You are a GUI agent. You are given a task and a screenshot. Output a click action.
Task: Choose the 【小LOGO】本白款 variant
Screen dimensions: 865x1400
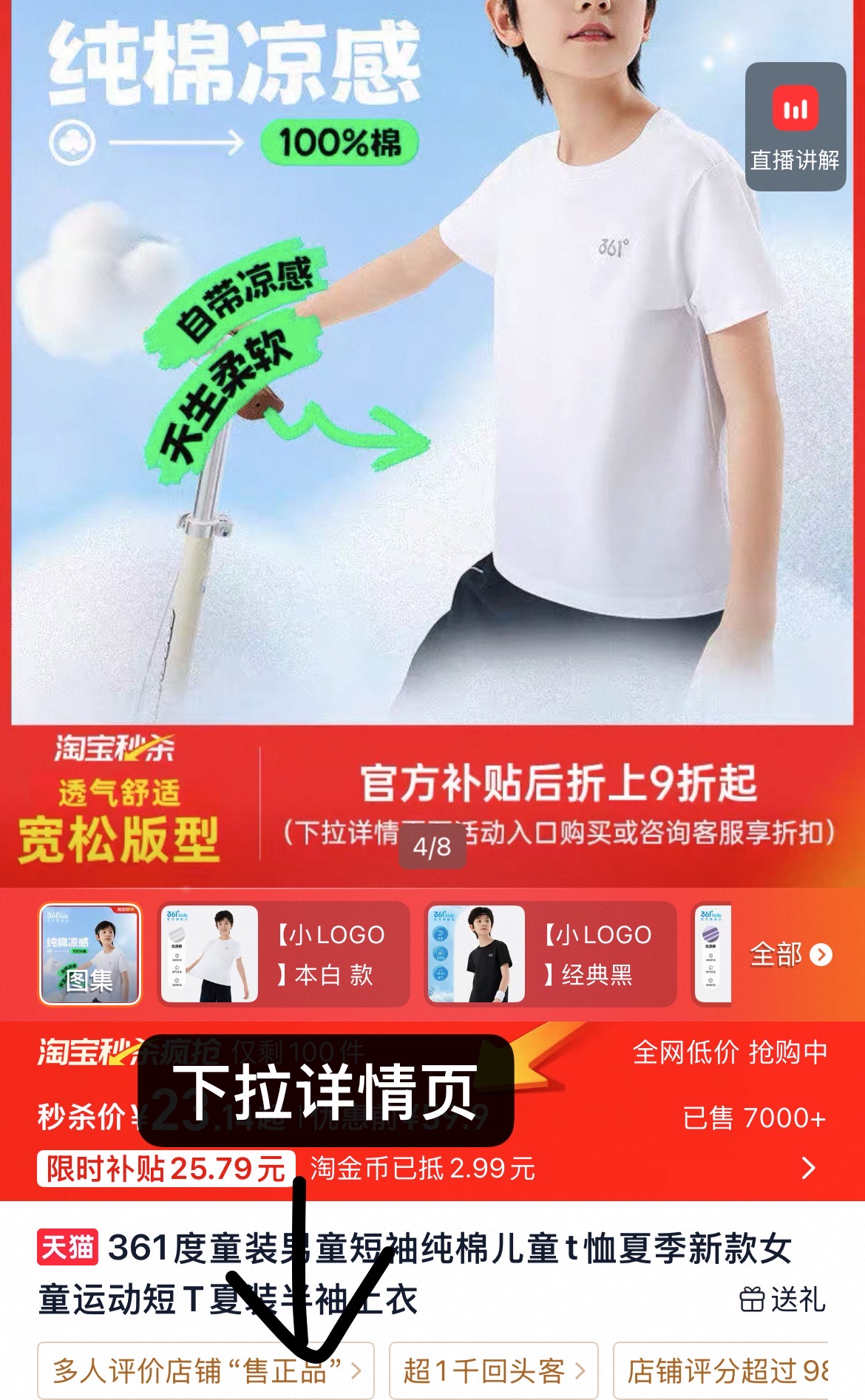coord(284,954)
